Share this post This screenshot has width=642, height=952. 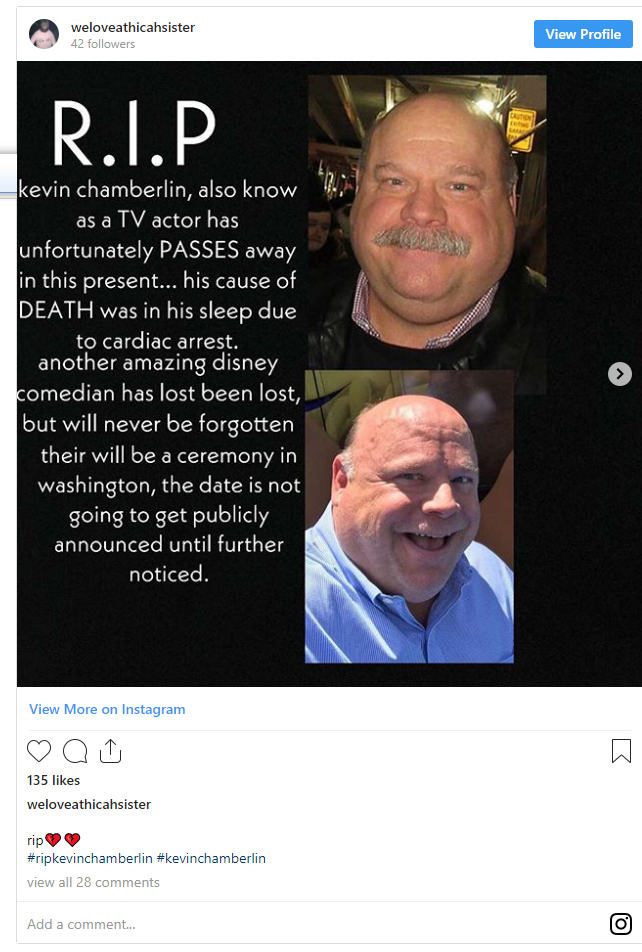tap(111, 751)
